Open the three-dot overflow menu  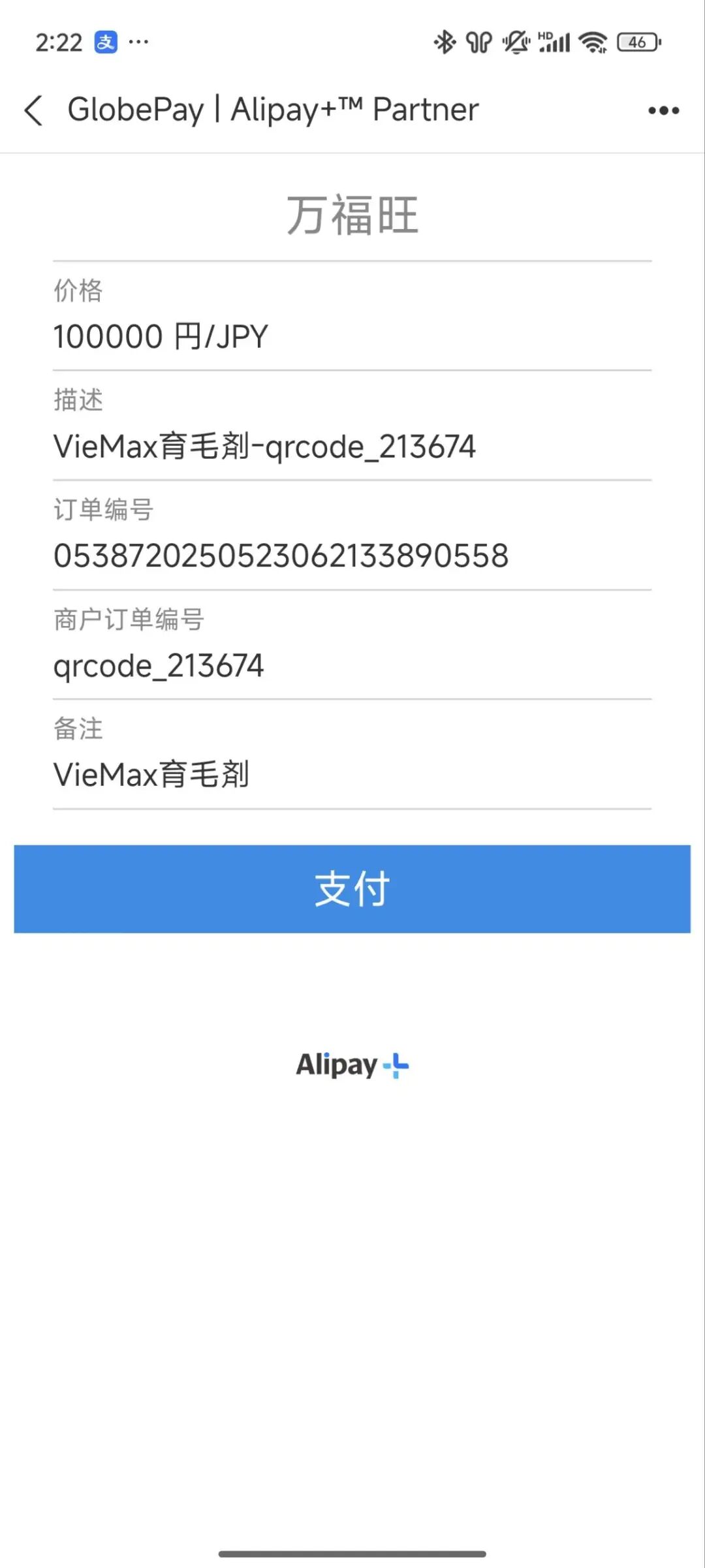click(663, 110)
